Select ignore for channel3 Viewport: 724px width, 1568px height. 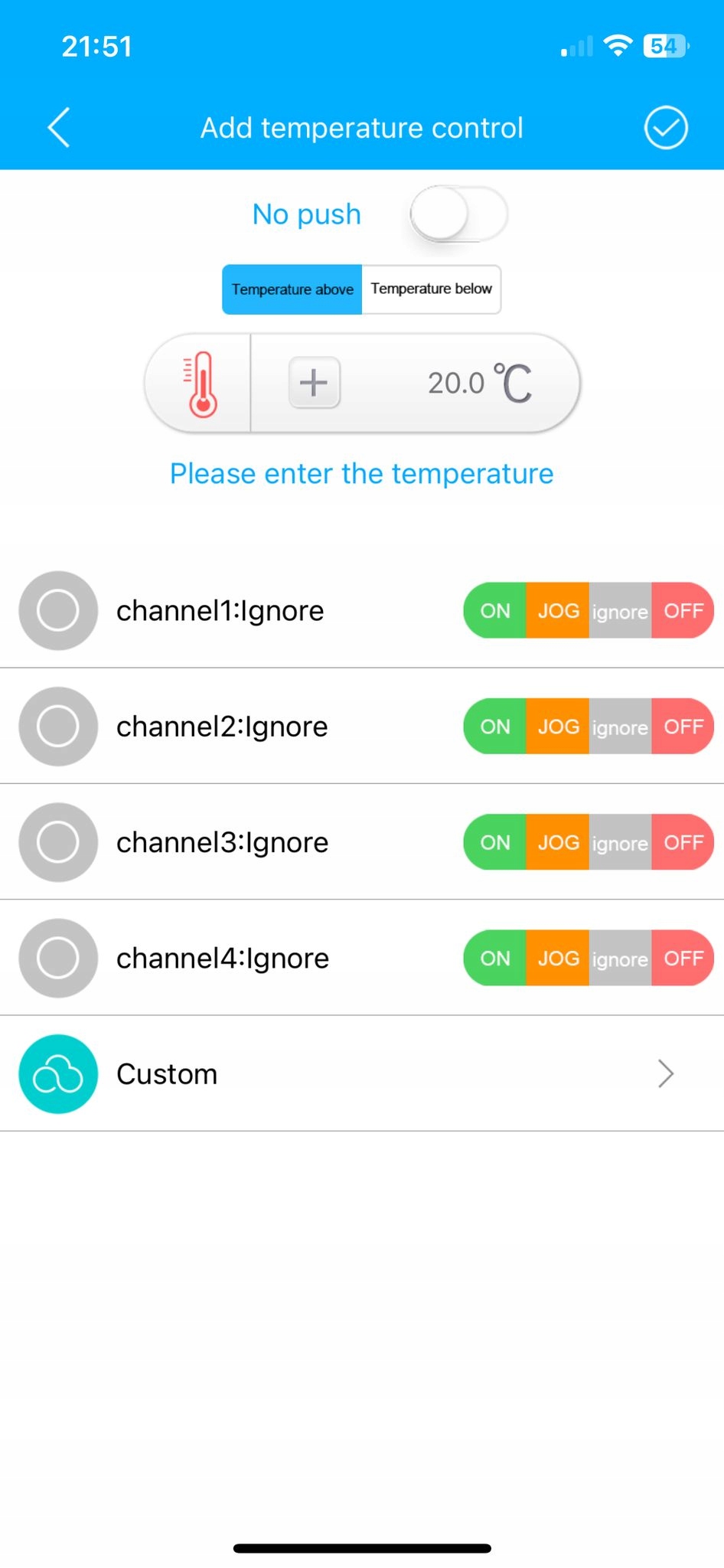(620, 842)
